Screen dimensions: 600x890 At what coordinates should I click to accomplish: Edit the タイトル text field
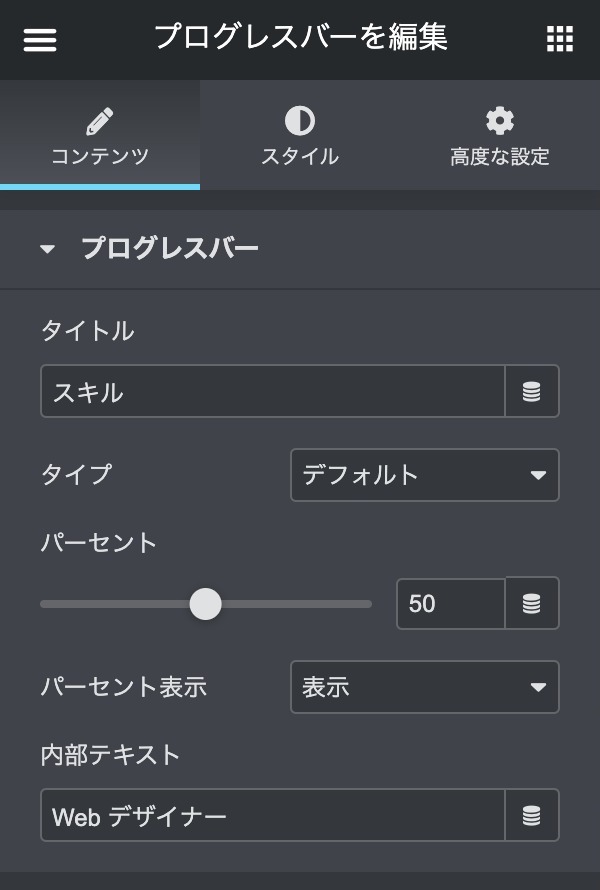point(272,392)
